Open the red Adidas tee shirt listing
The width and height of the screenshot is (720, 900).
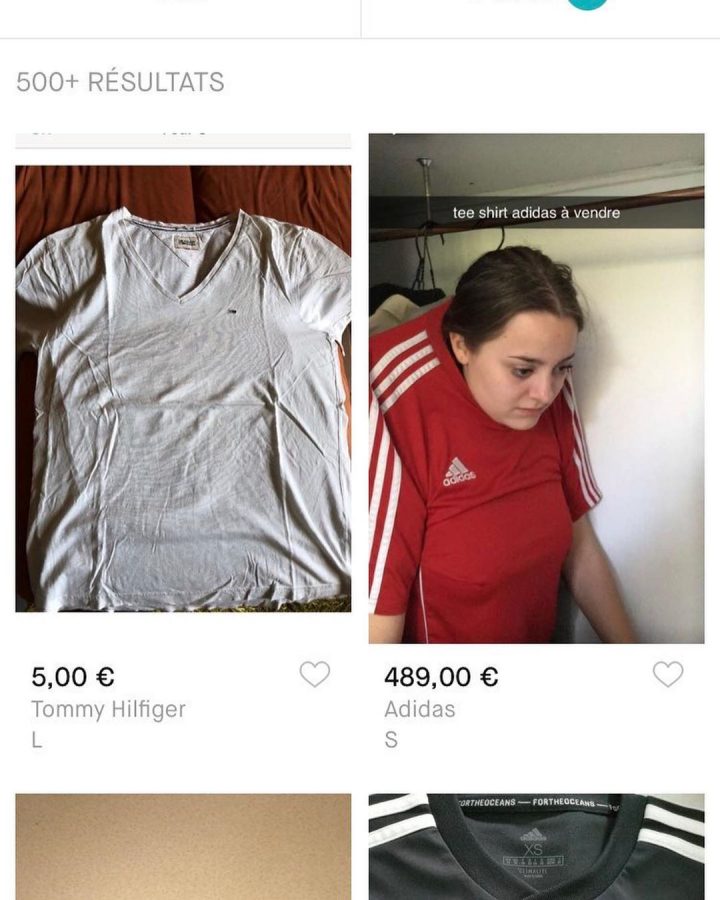[x=536, y=388]
